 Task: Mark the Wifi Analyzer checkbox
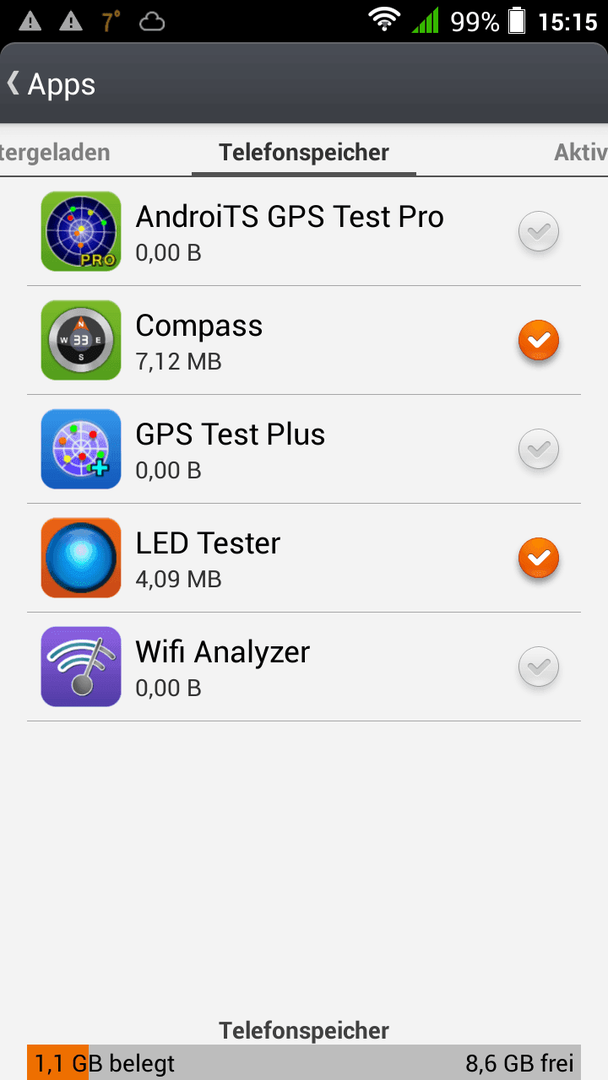pos(538,667)
